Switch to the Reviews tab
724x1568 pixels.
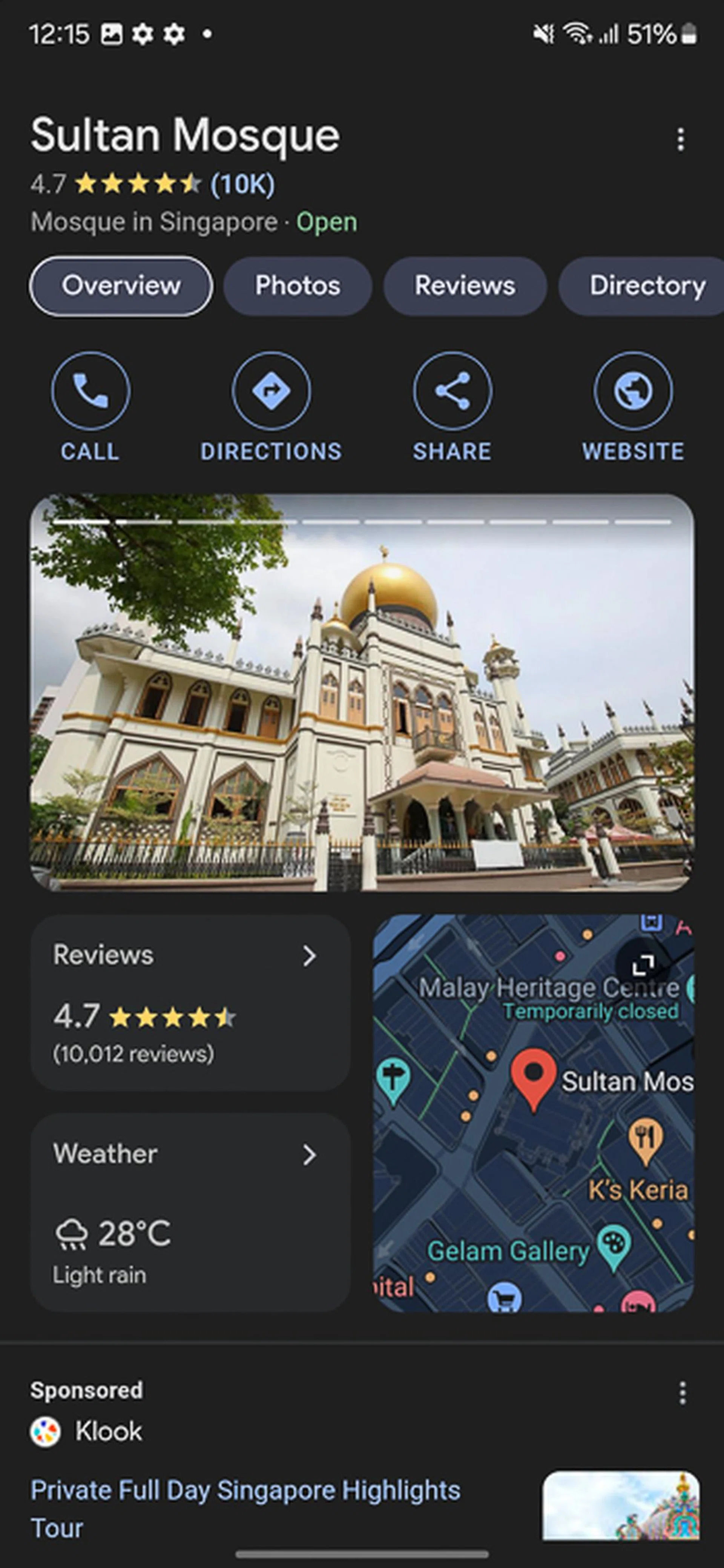[465, 286]
